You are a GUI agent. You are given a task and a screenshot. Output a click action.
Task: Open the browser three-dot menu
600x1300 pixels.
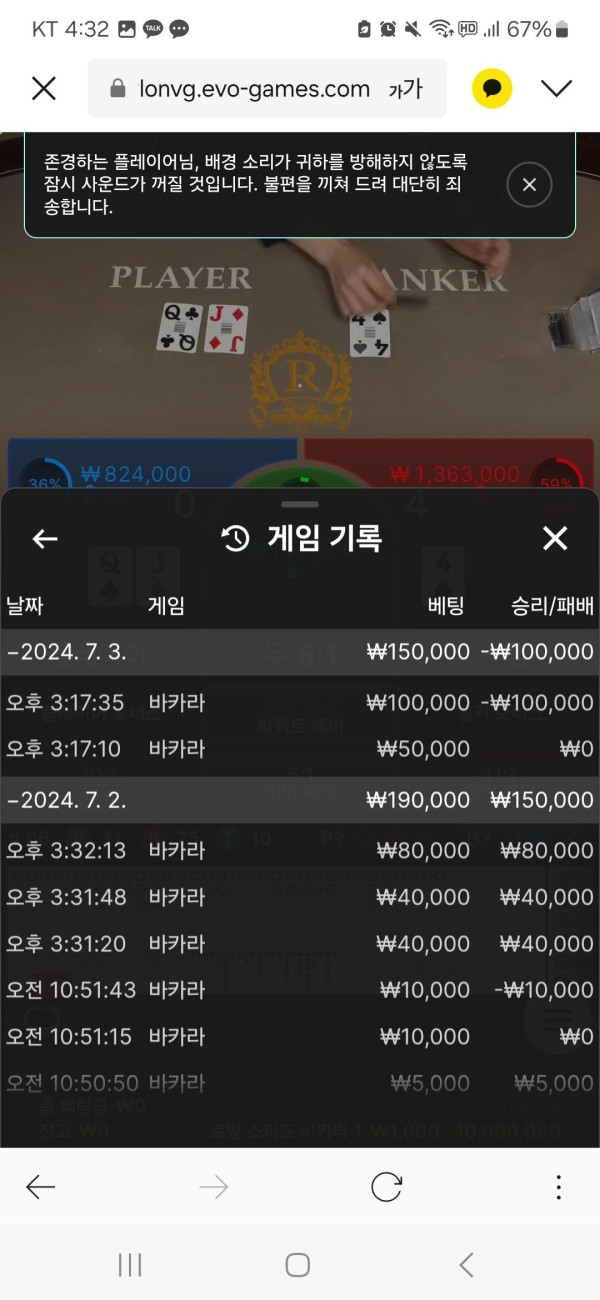[558, 1187]
